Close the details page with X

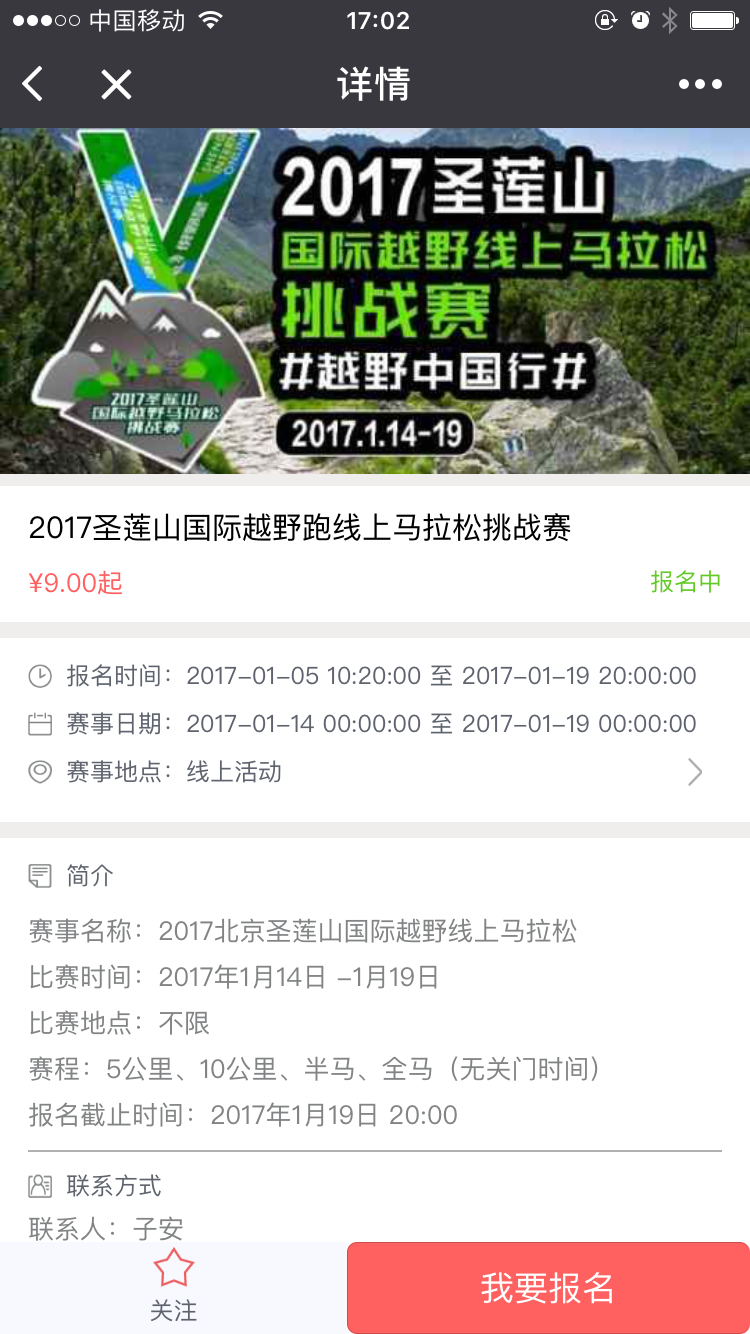[116, 85]
